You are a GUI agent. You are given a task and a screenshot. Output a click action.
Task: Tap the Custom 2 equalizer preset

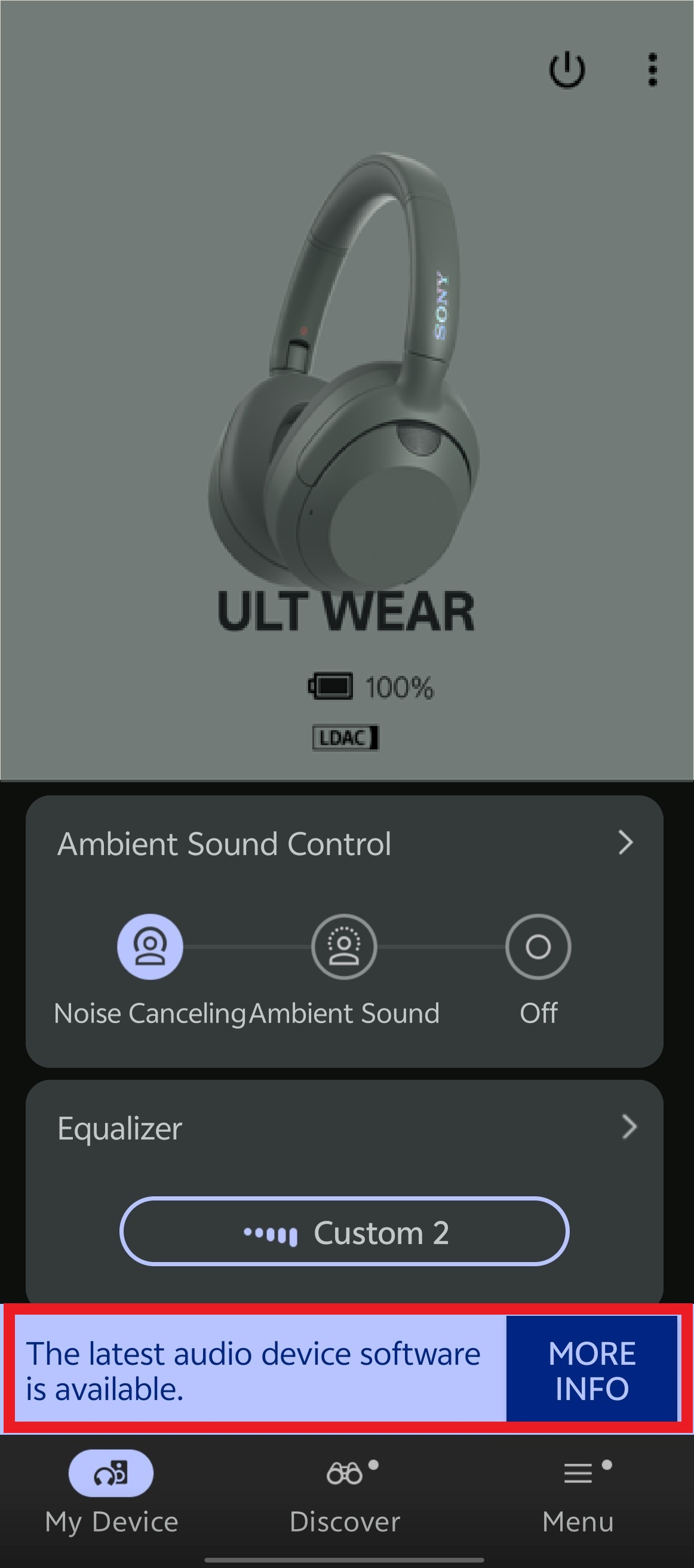tap(344, 1233)
